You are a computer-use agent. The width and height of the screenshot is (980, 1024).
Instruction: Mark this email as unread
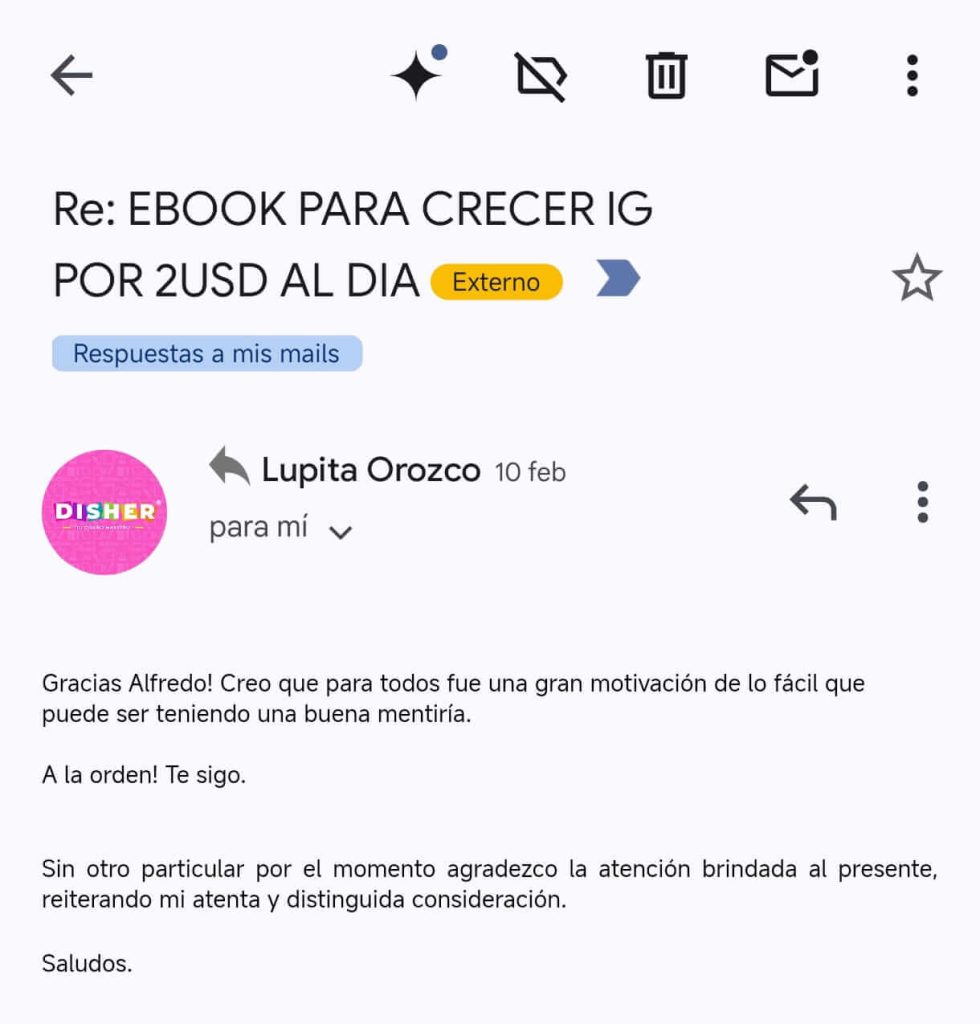point(792,75)
